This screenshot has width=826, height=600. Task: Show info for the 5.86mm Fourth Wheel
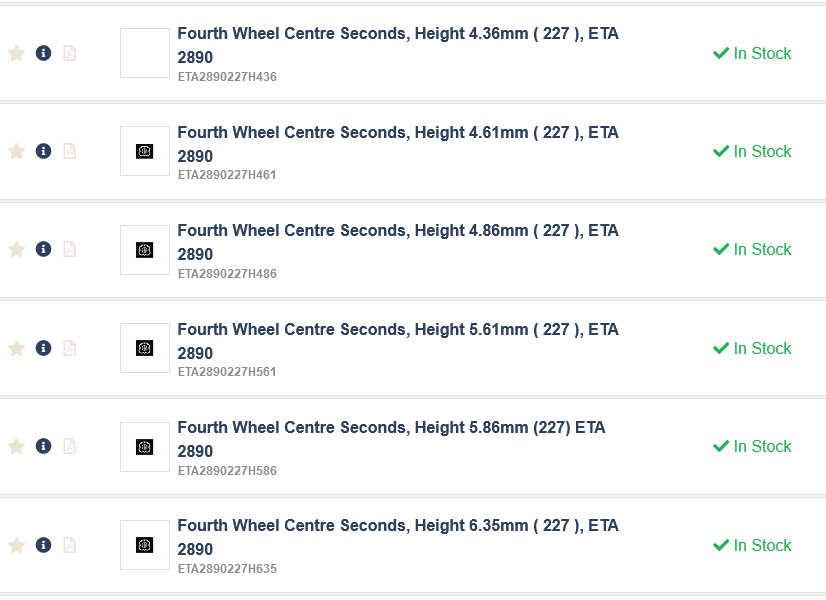pyautogui.click(x=43, y=446)
